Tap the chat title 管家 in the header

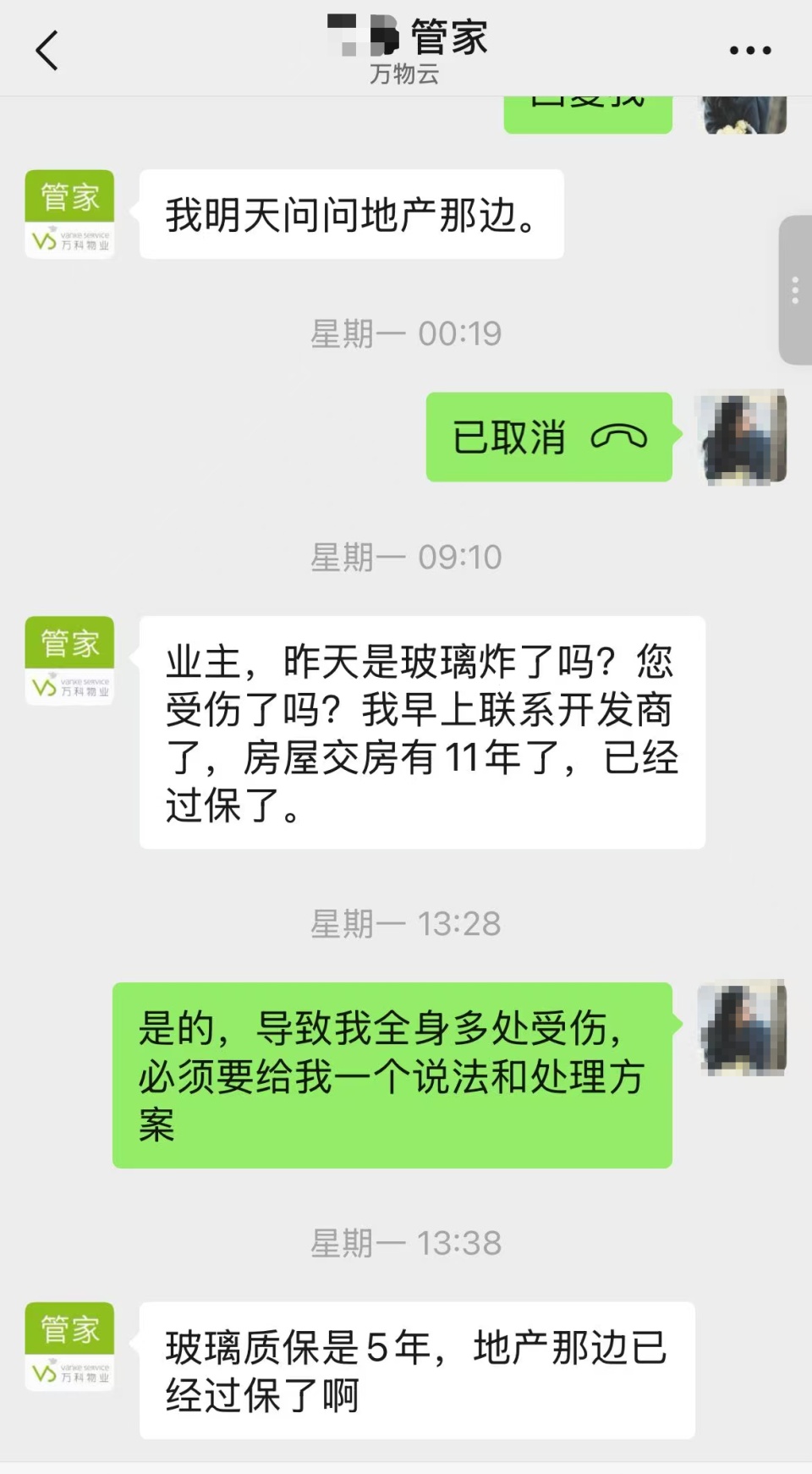click(x=448, y=37)
